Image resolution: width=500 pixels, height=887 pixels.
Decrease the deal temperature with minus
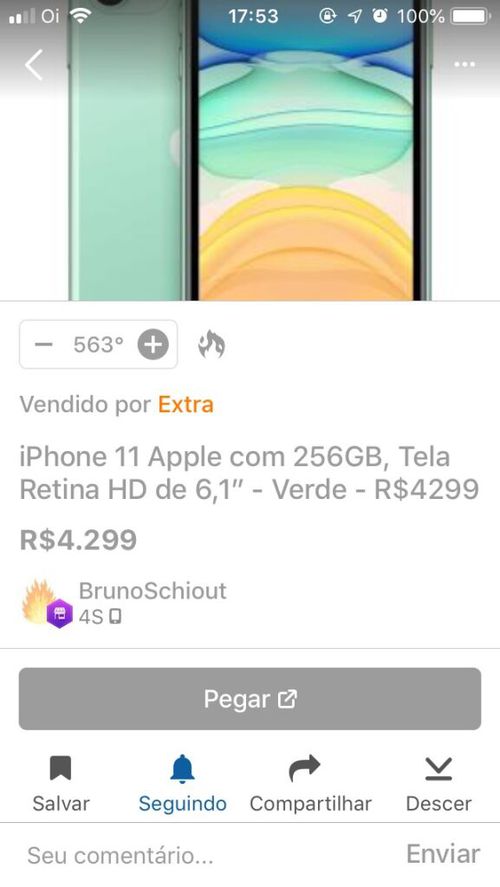click(x=44, y=344)
